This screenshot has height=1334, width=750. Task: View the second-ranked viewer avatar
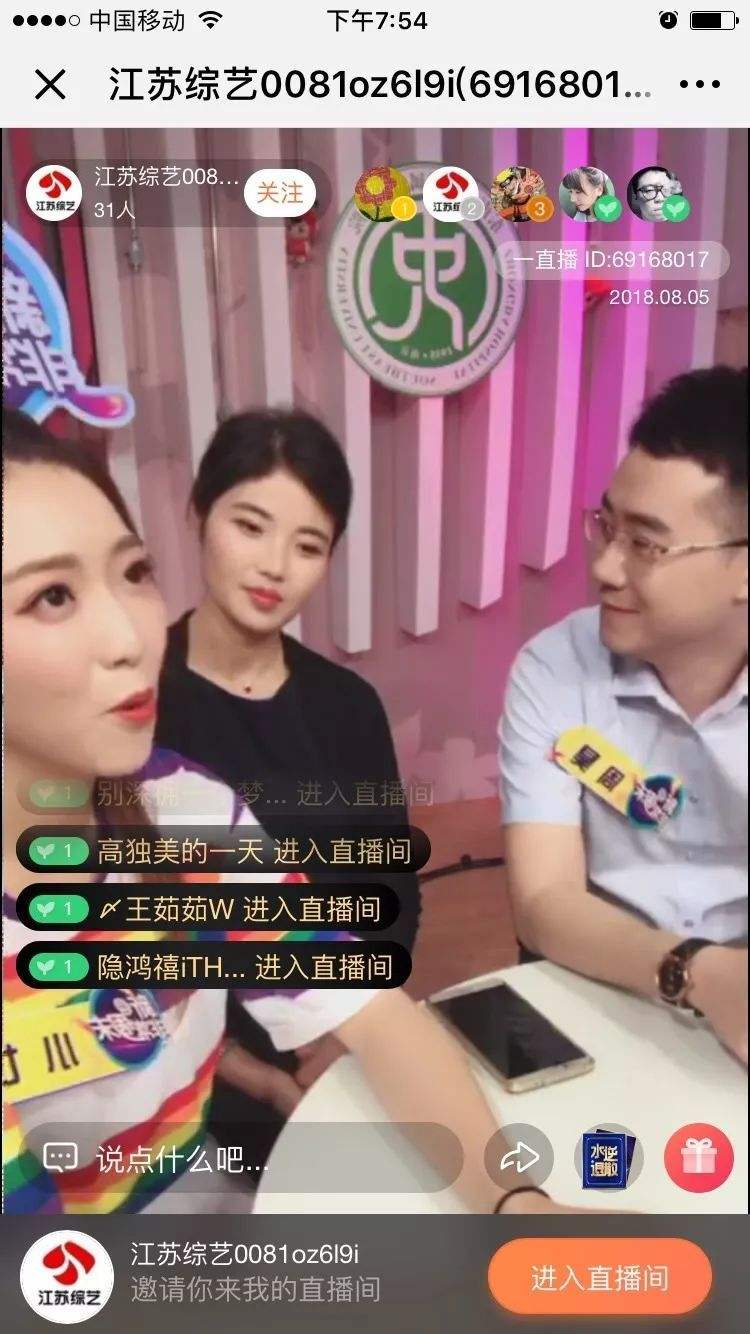pyautogui.click(x=450, y=193)
